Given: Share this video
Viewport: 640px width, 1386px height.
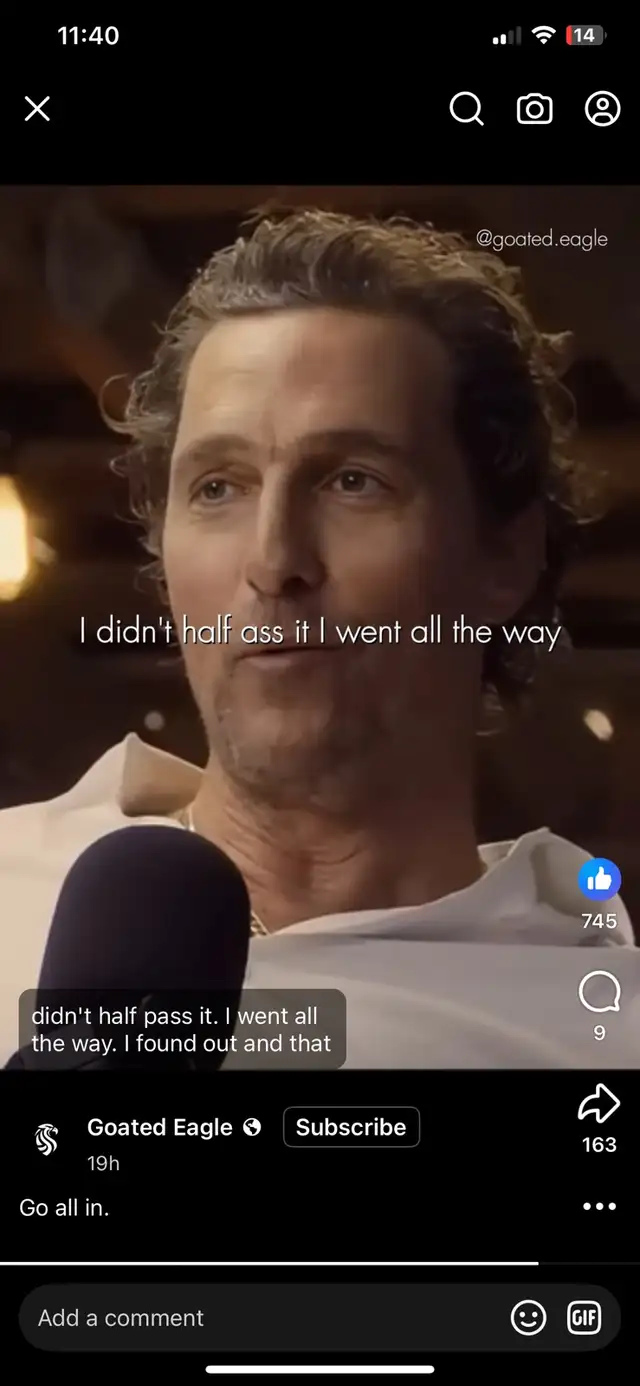Looking at the screenshot, I should (600, 1105).
